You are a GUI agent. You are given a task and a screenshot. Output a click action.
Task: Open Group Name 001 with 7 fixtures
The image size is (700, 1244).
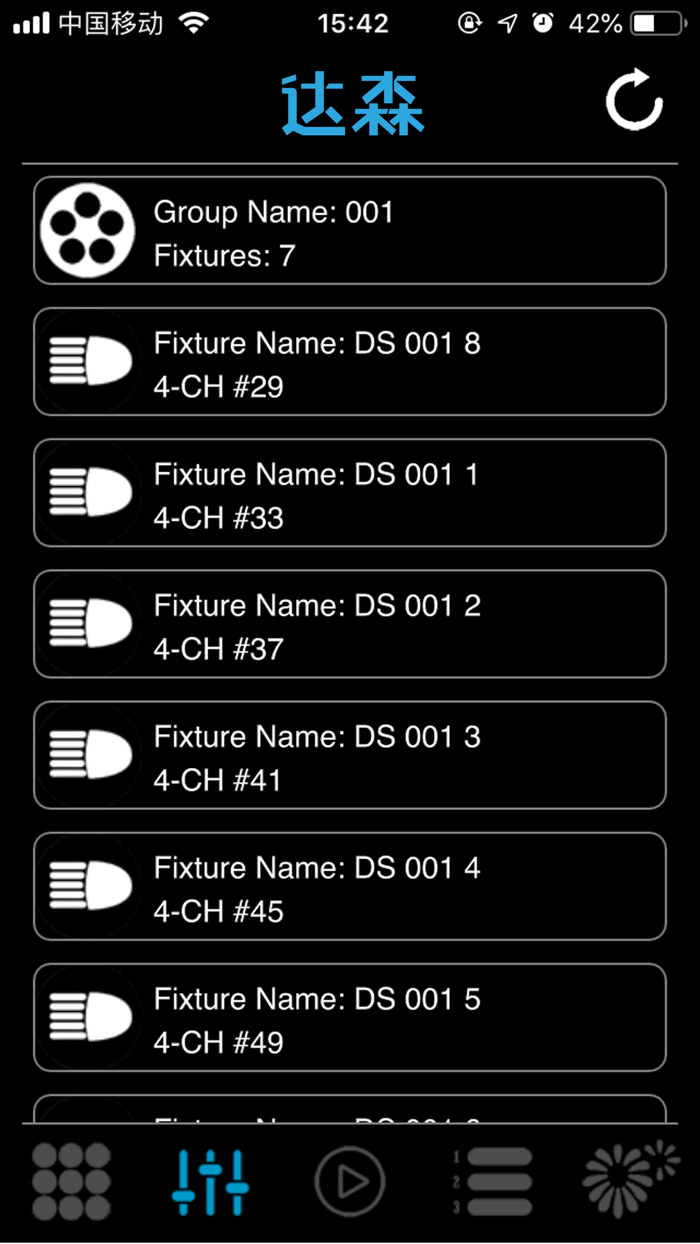350,231
